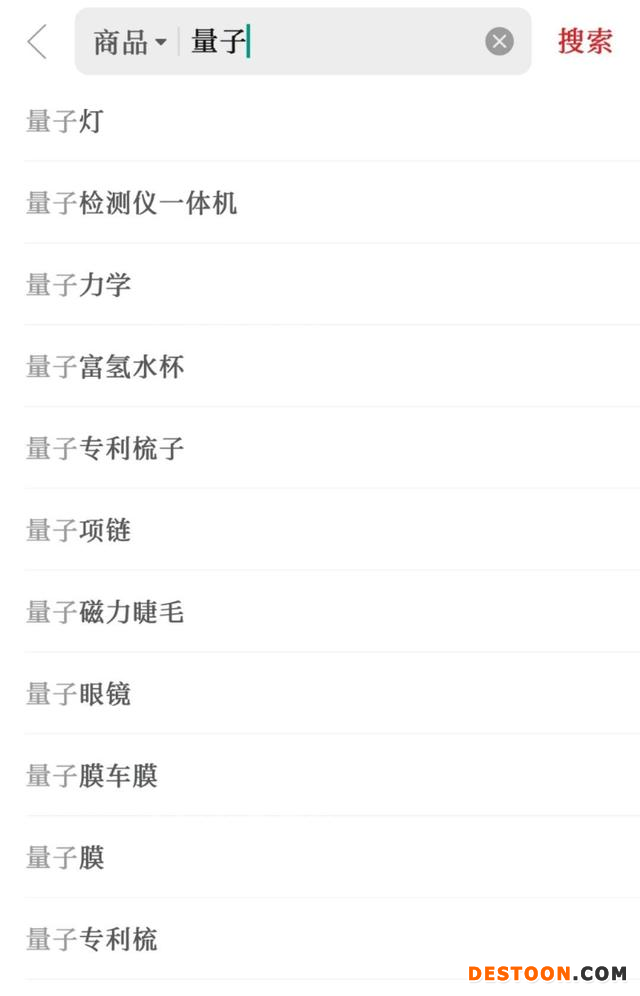Select the 量子项链 suggestion

(x=79, y=531)
